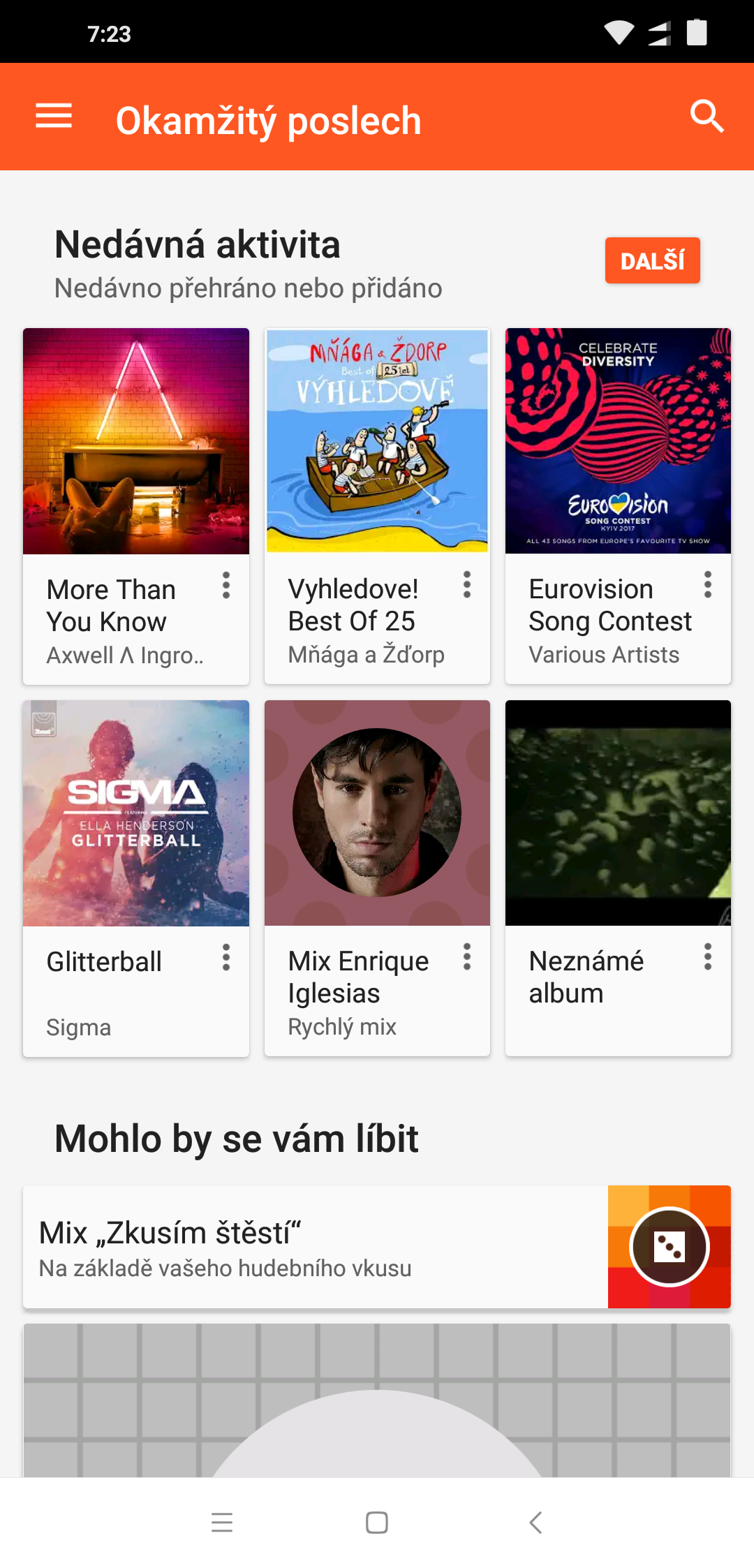
Task: Open the Glitterball album by Sigma
Action: (136, 813)
